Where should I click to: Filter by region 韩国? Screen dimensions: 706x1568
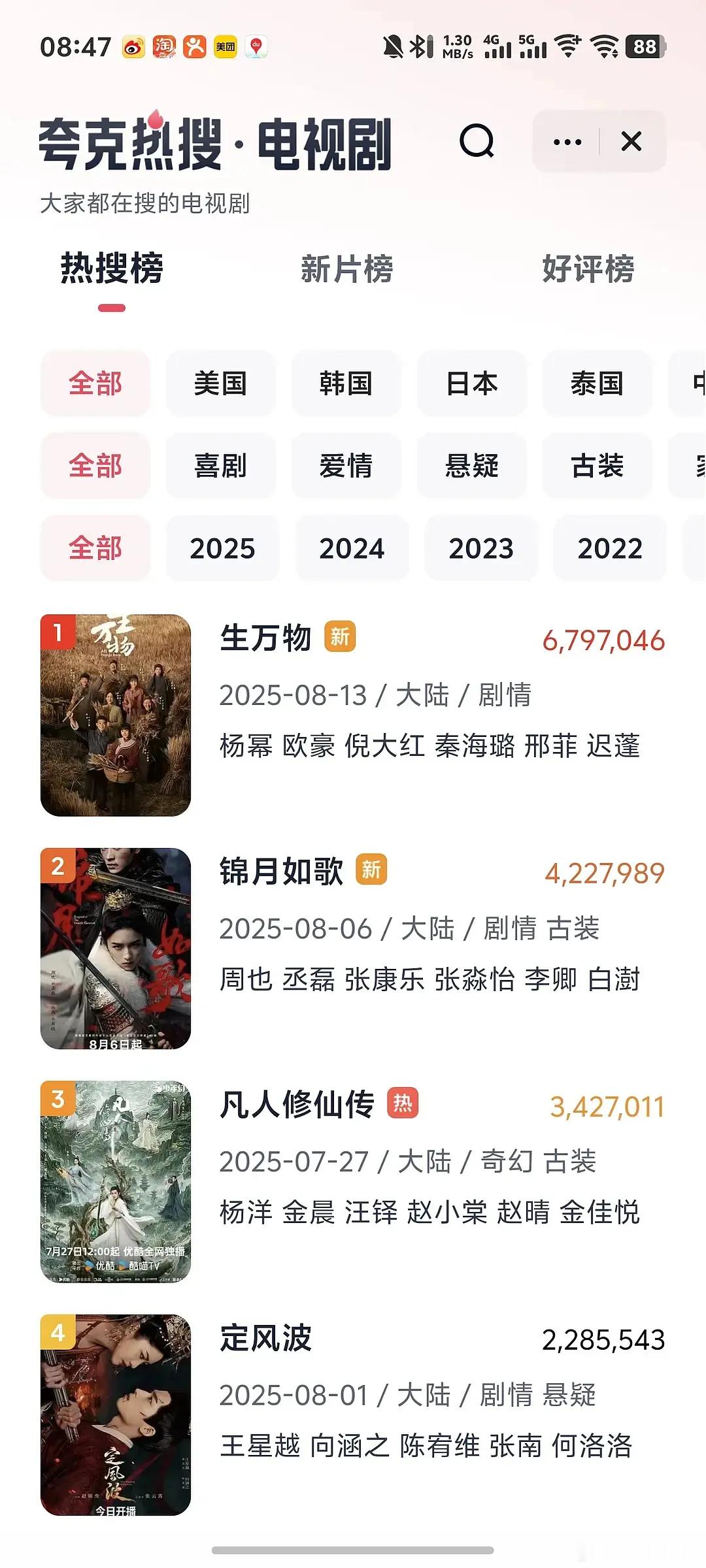tap(346, 384)
